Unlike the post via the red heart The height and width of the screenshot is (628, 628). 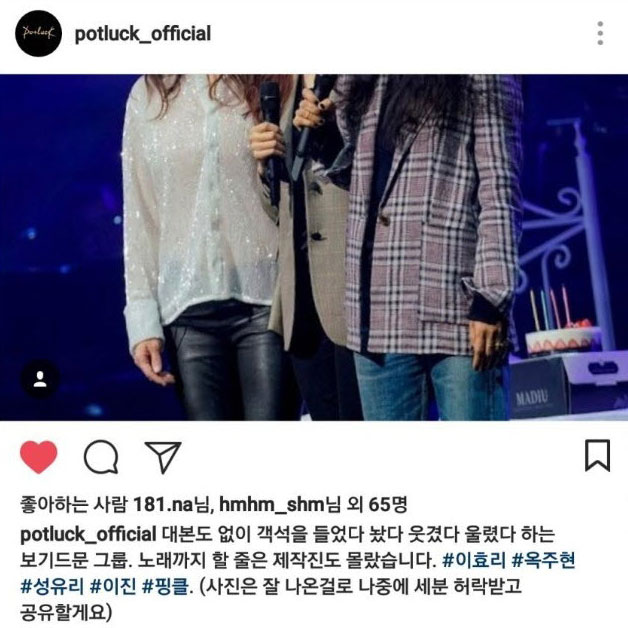(39, 457)
